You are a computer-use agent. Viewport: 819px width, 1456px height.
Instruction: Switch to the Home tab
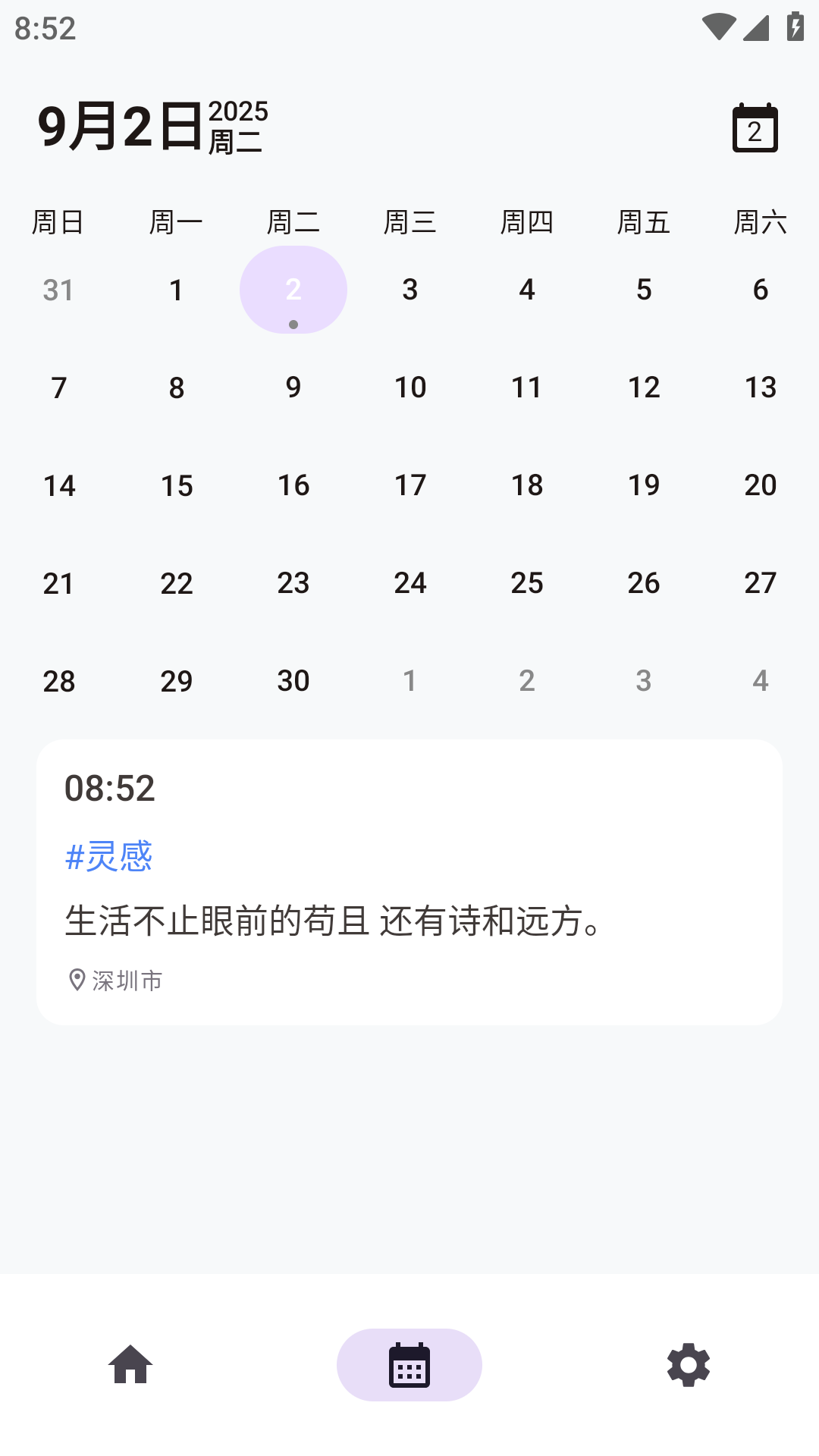130,1364
